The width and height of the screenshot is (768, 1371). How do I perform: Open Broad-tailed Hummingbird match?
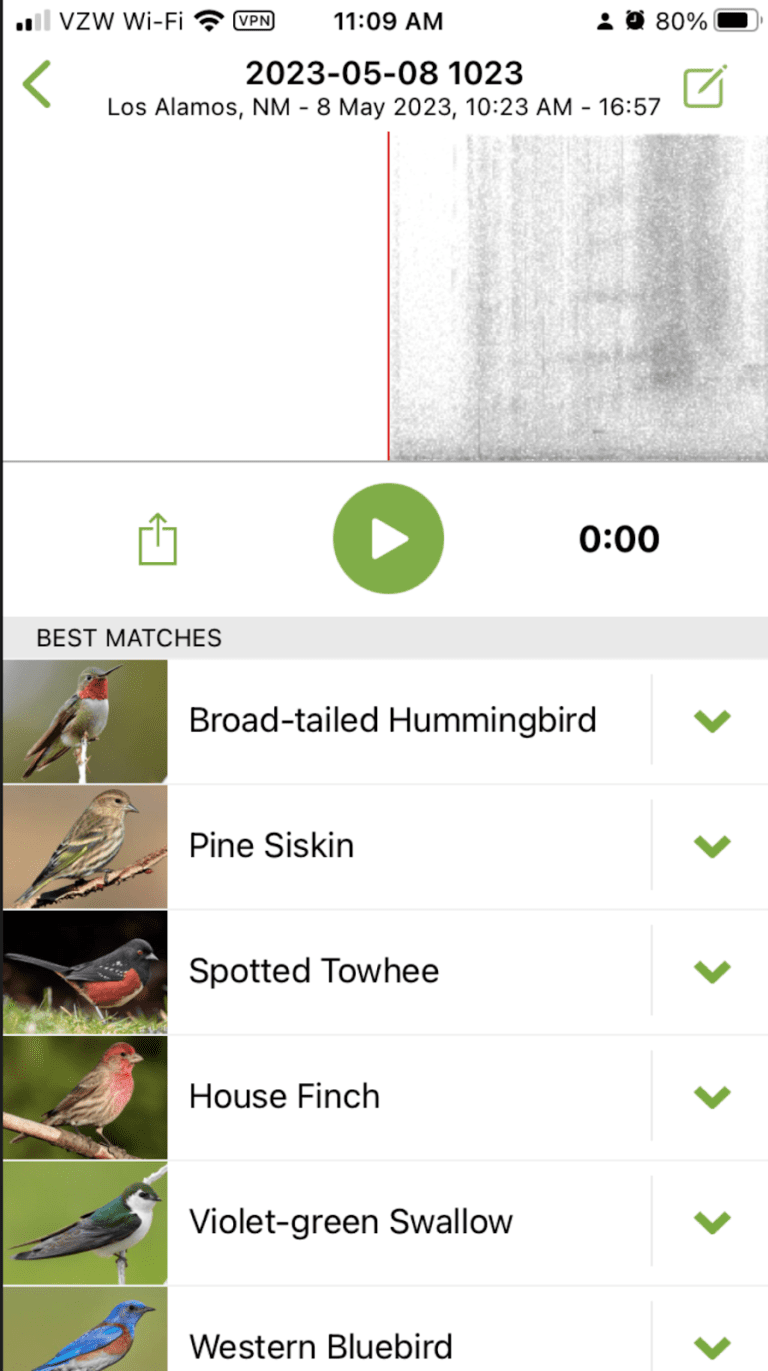coord(392,720)
